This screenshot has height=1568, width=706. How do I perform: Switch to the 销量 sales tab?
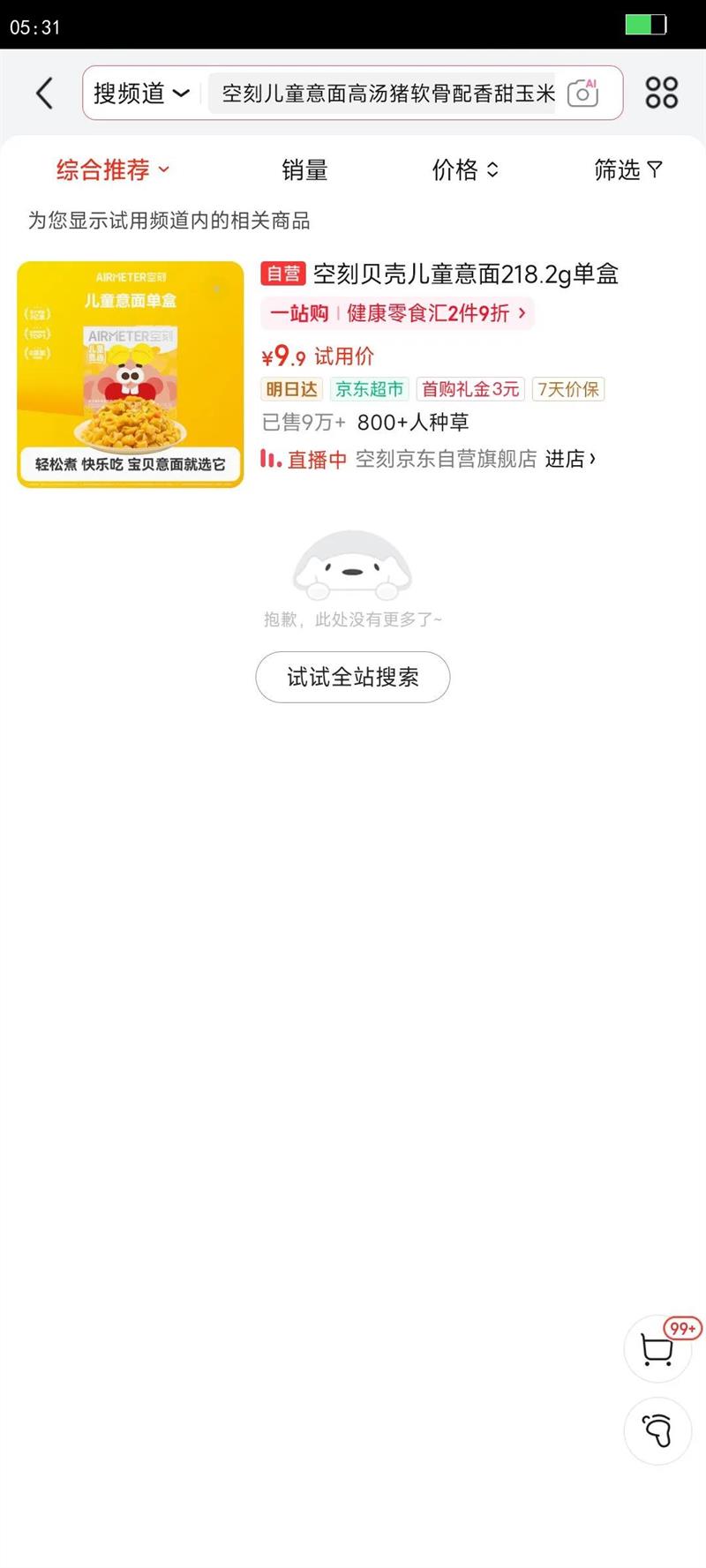point(304,169)
